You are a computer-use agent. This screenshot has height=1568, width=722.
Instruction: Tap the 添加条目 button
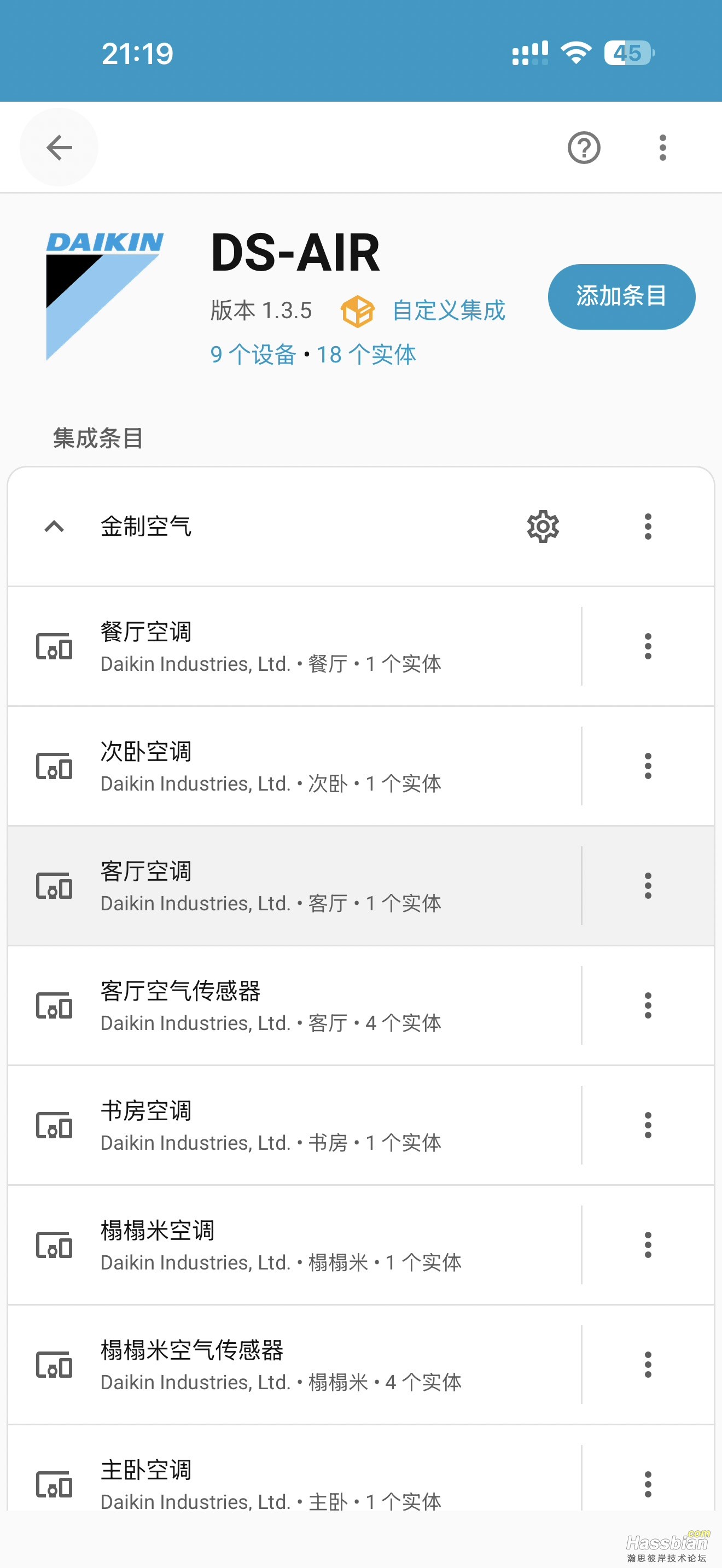coord(621,296)
